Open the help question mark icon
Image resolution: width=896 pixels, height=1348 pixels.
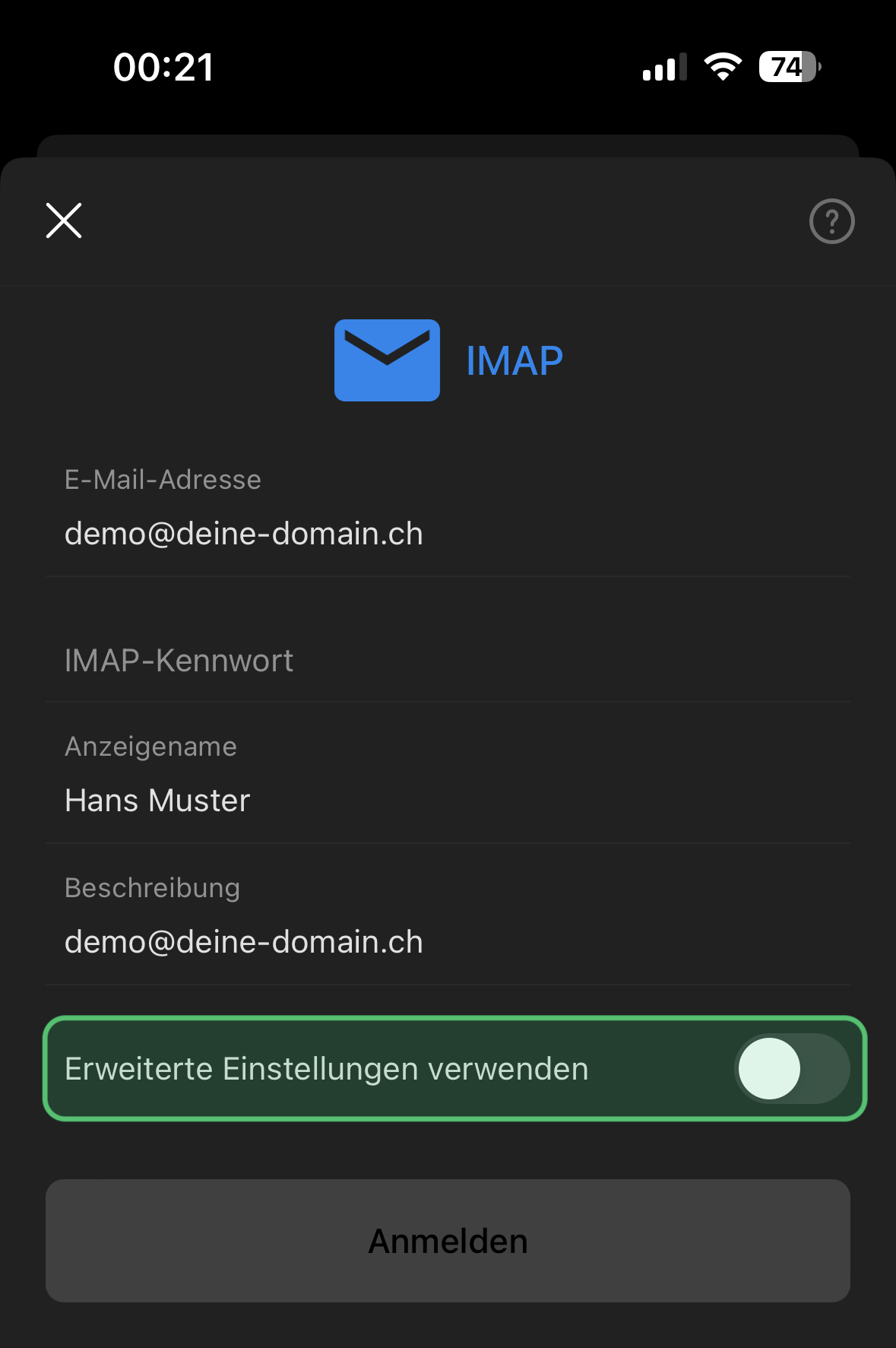point(832,221)
